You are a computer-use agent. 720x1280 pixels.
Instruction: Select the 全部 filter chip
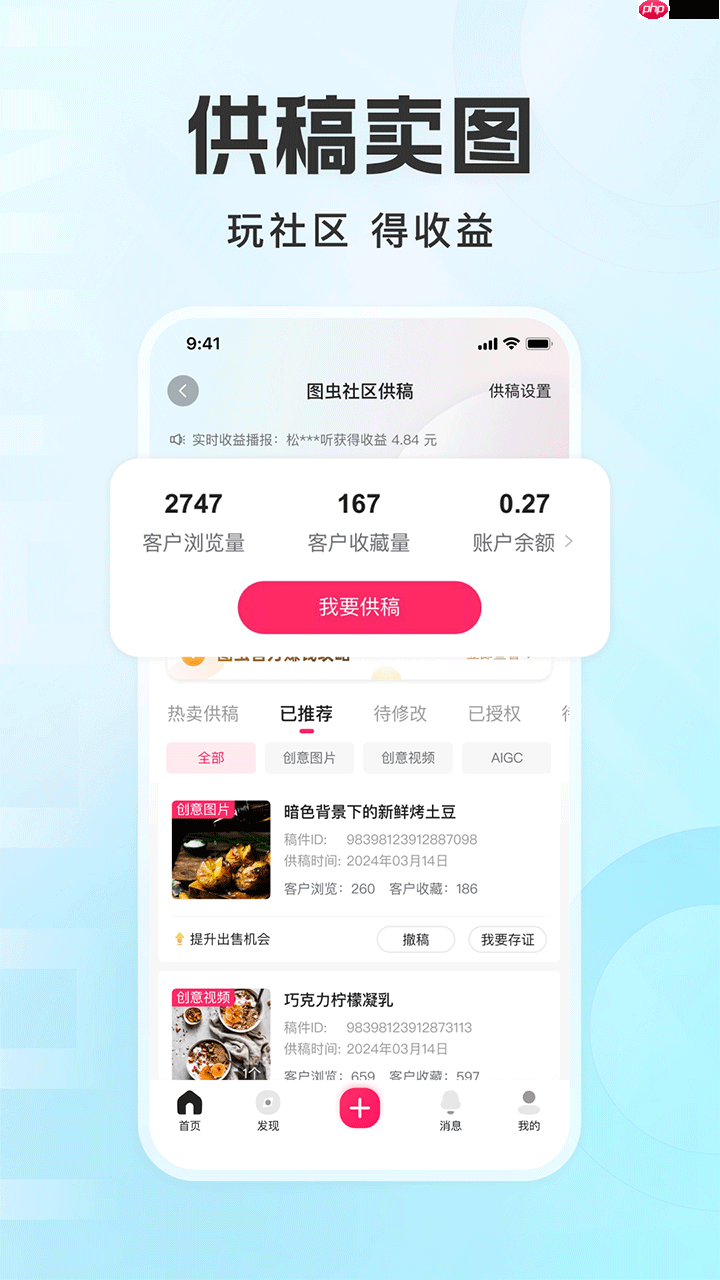pos(210,758)
